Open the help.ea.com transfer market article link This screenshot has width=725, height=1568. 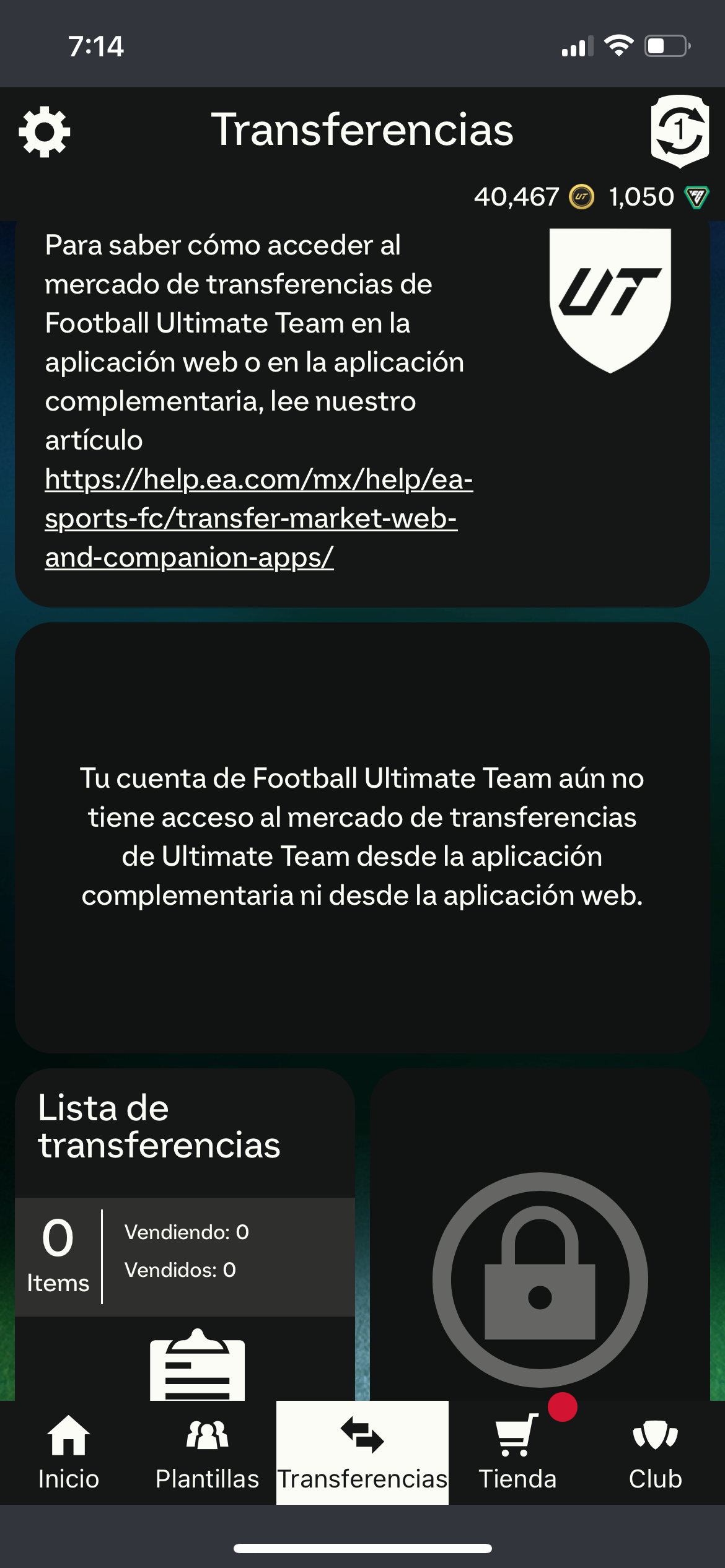pos(258,518)
